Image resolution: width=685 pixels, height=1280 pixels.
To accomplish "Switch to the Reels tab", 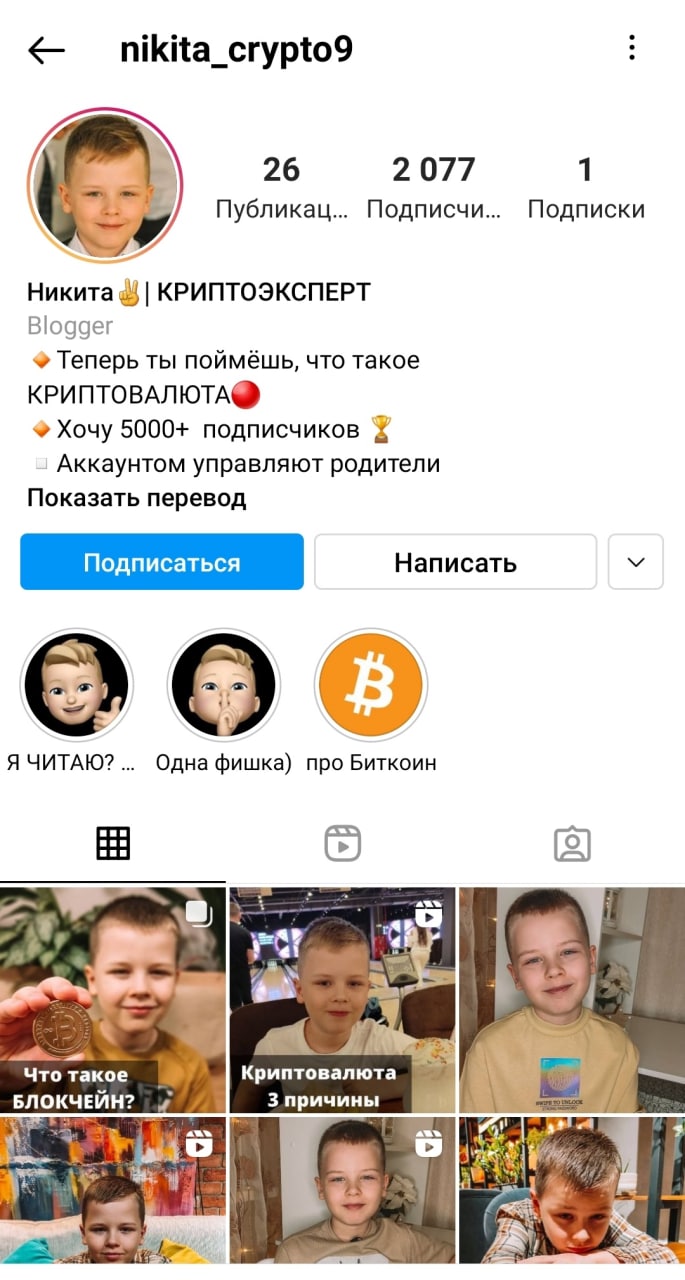I will pos(342,844).
